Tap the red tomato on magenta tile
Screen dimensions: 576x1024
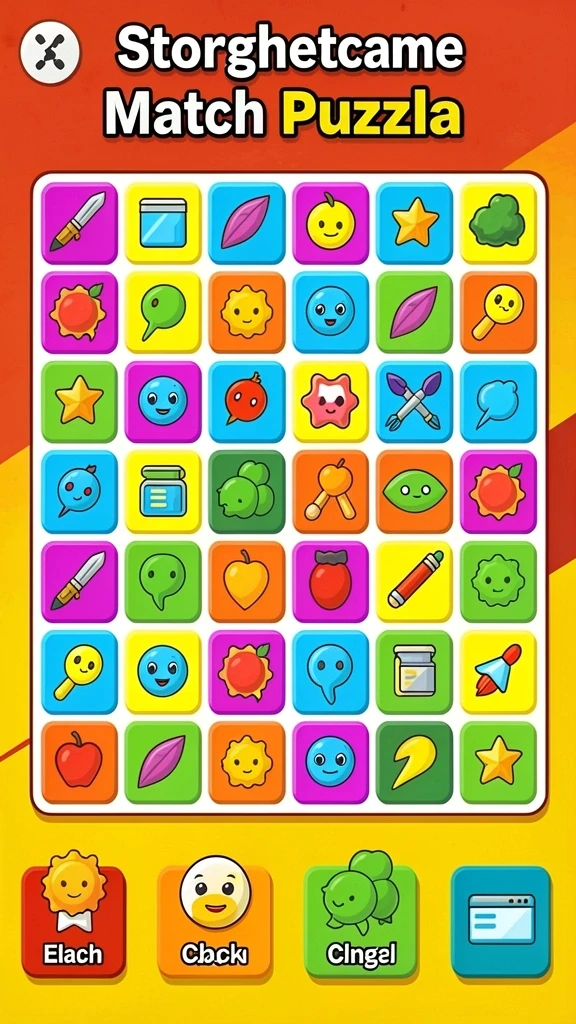pyautogui.click(x=330, y=581)
